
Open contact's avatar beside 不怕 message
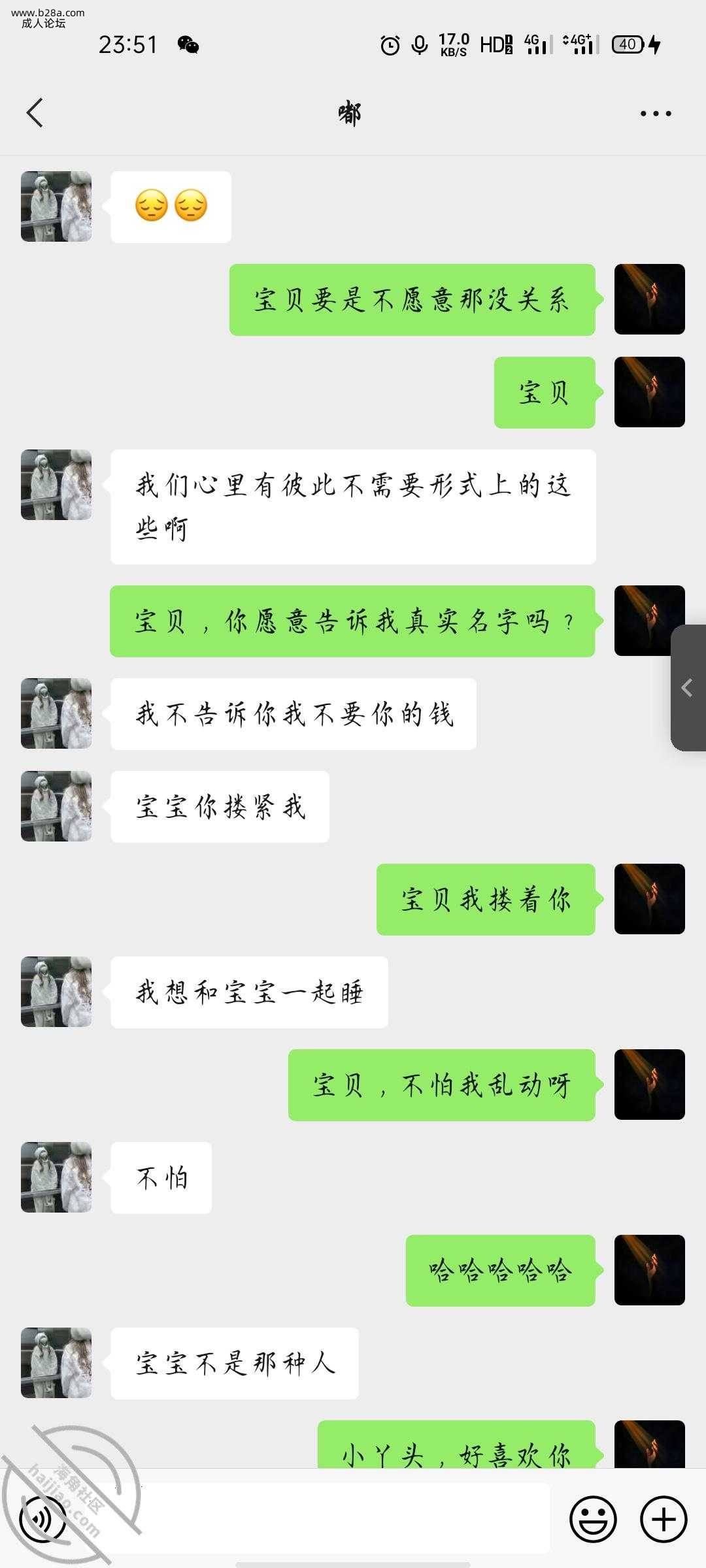click(x=56, y=1177)
